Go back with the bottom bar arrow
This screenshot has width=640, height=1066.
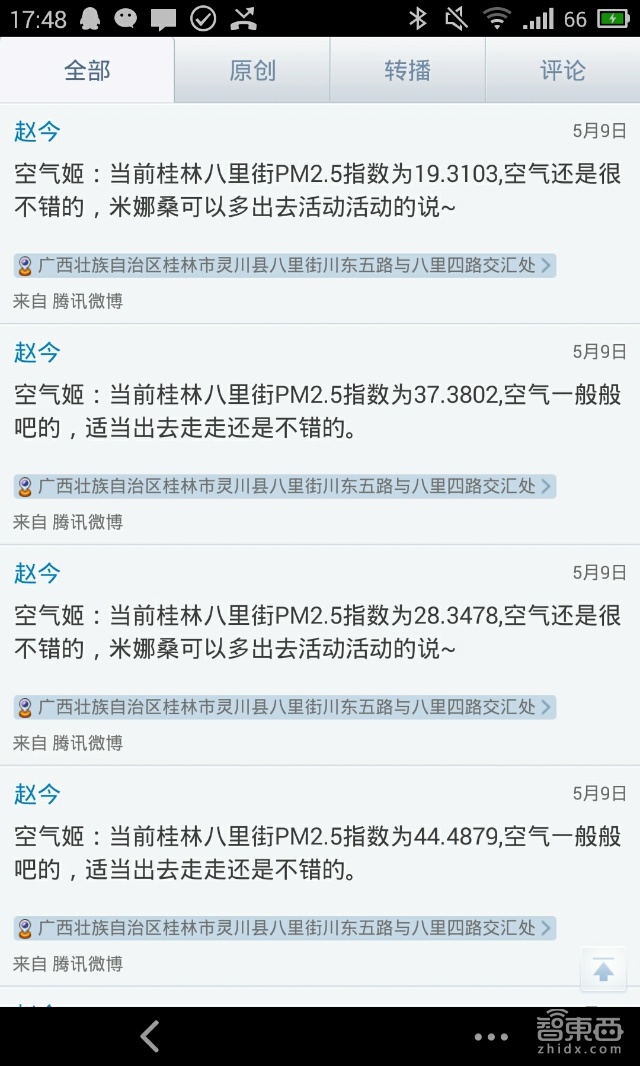pyautogui.click(x=150, y=1037)
